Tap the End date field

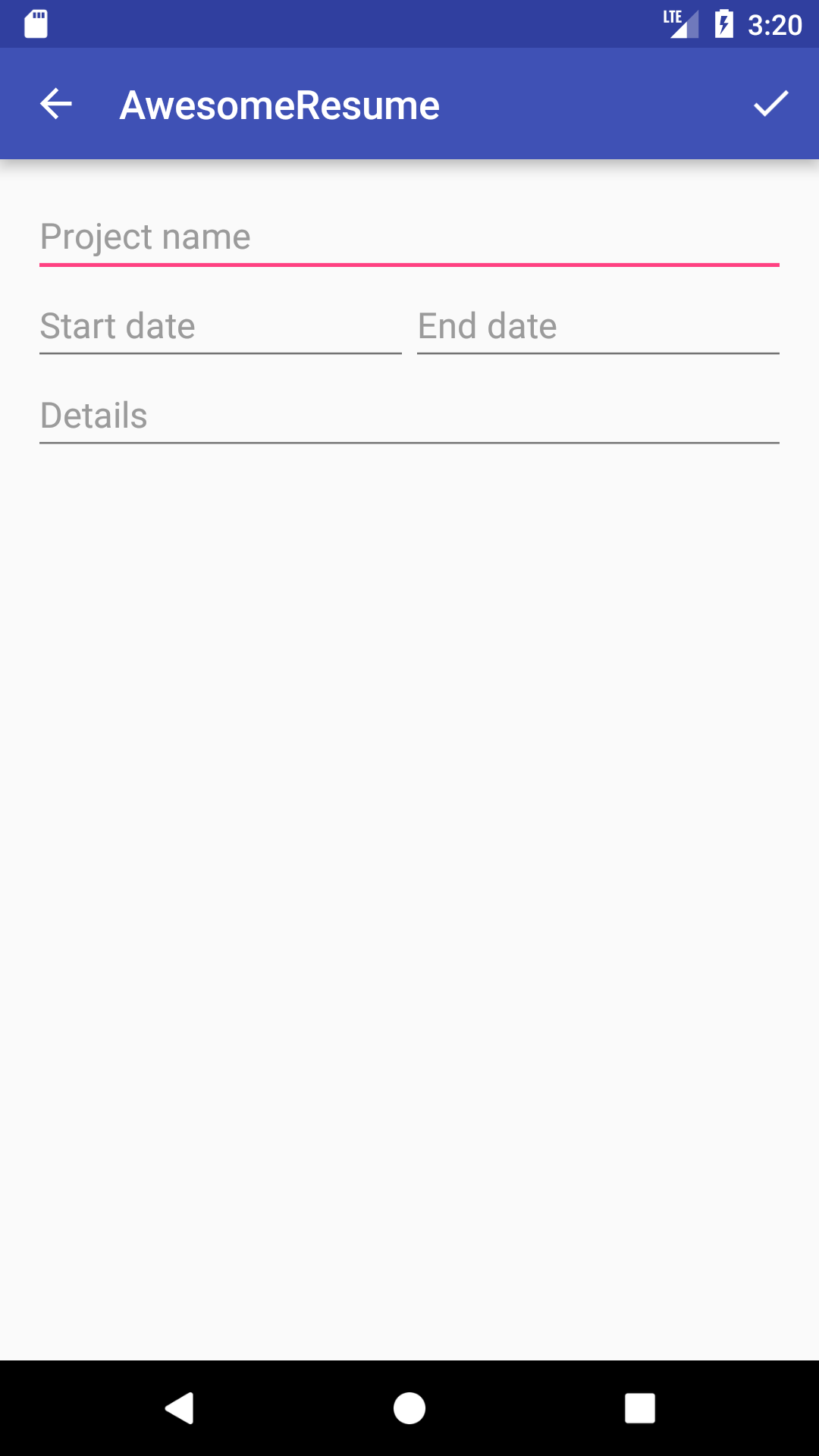click(597, 326)
